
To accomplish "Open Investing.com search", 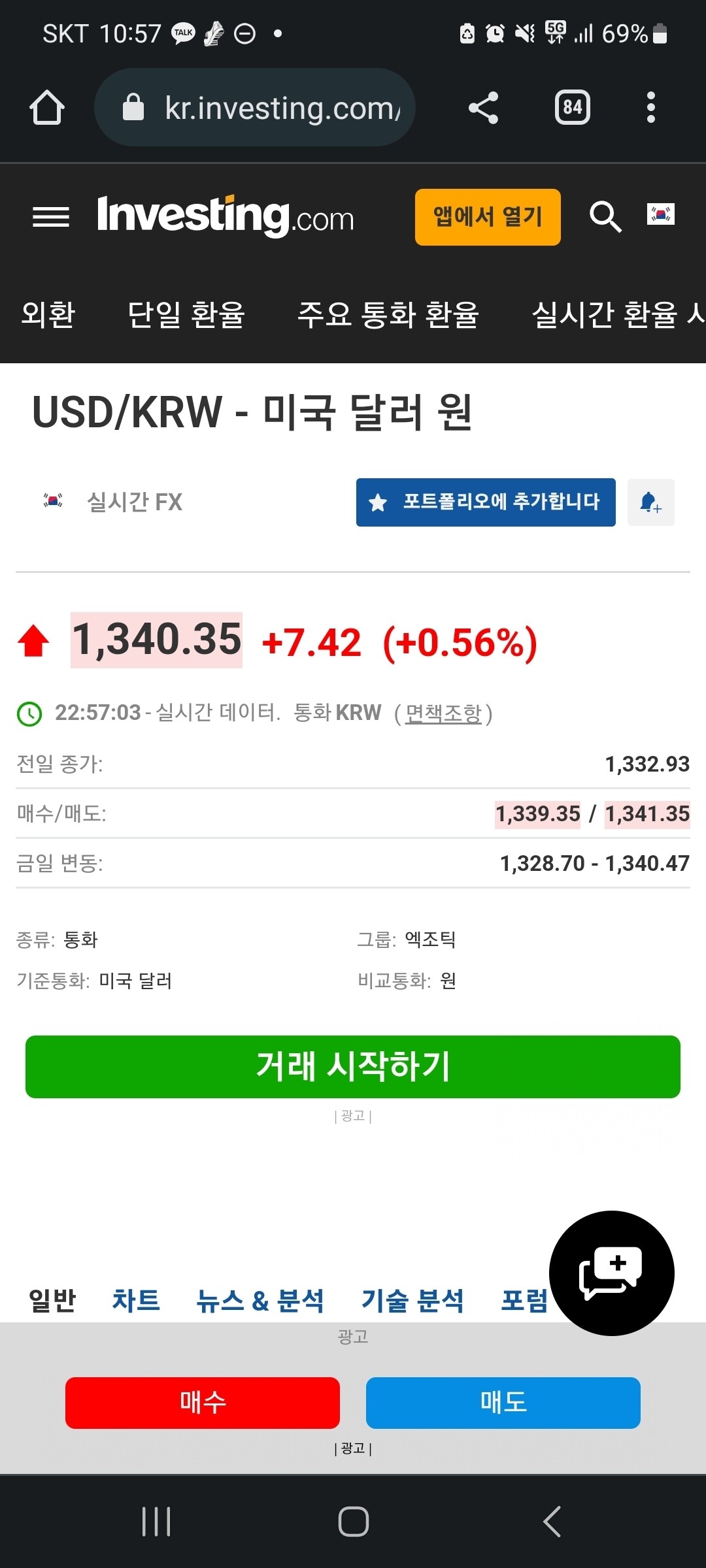I will pos(605,218).
